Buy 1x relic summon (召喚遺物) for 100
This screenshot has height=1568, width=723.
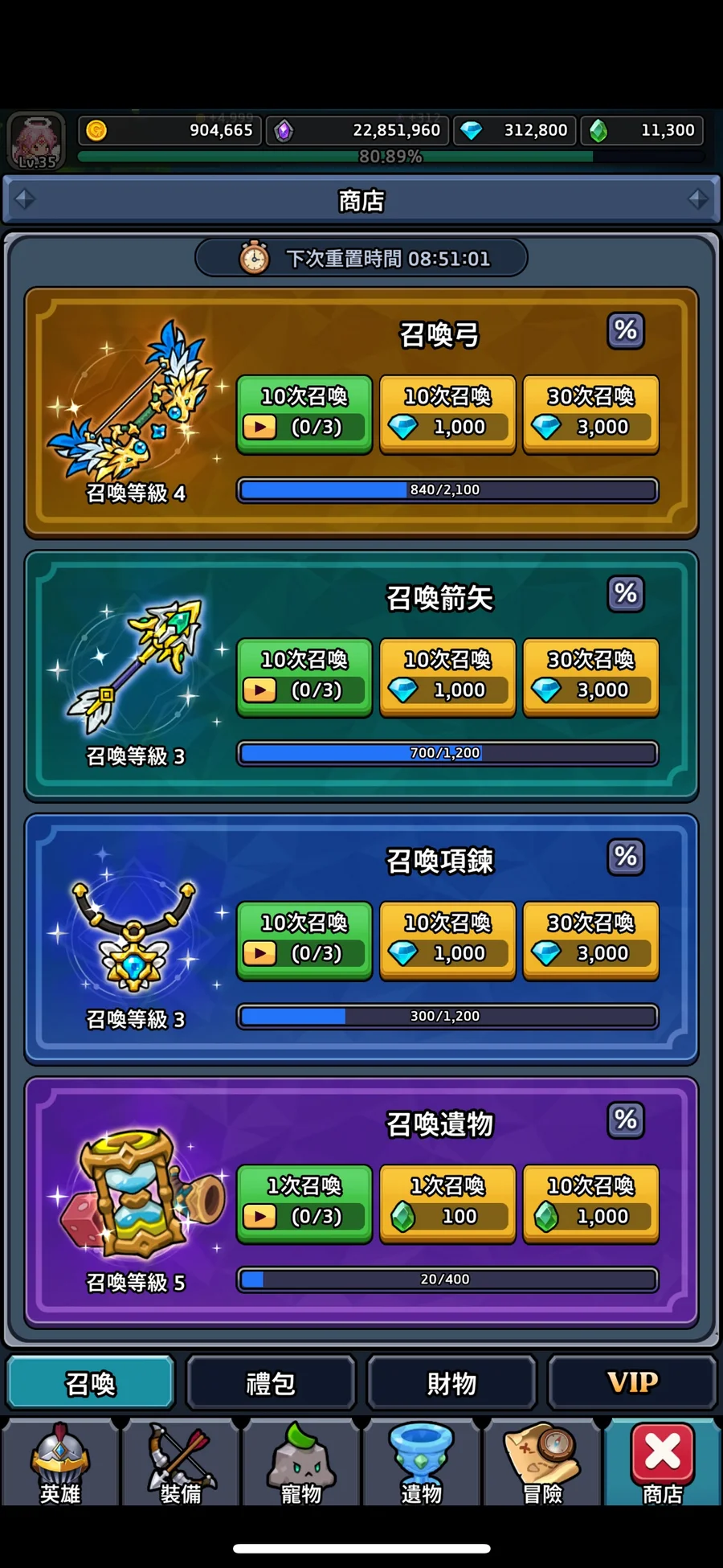447,1203
